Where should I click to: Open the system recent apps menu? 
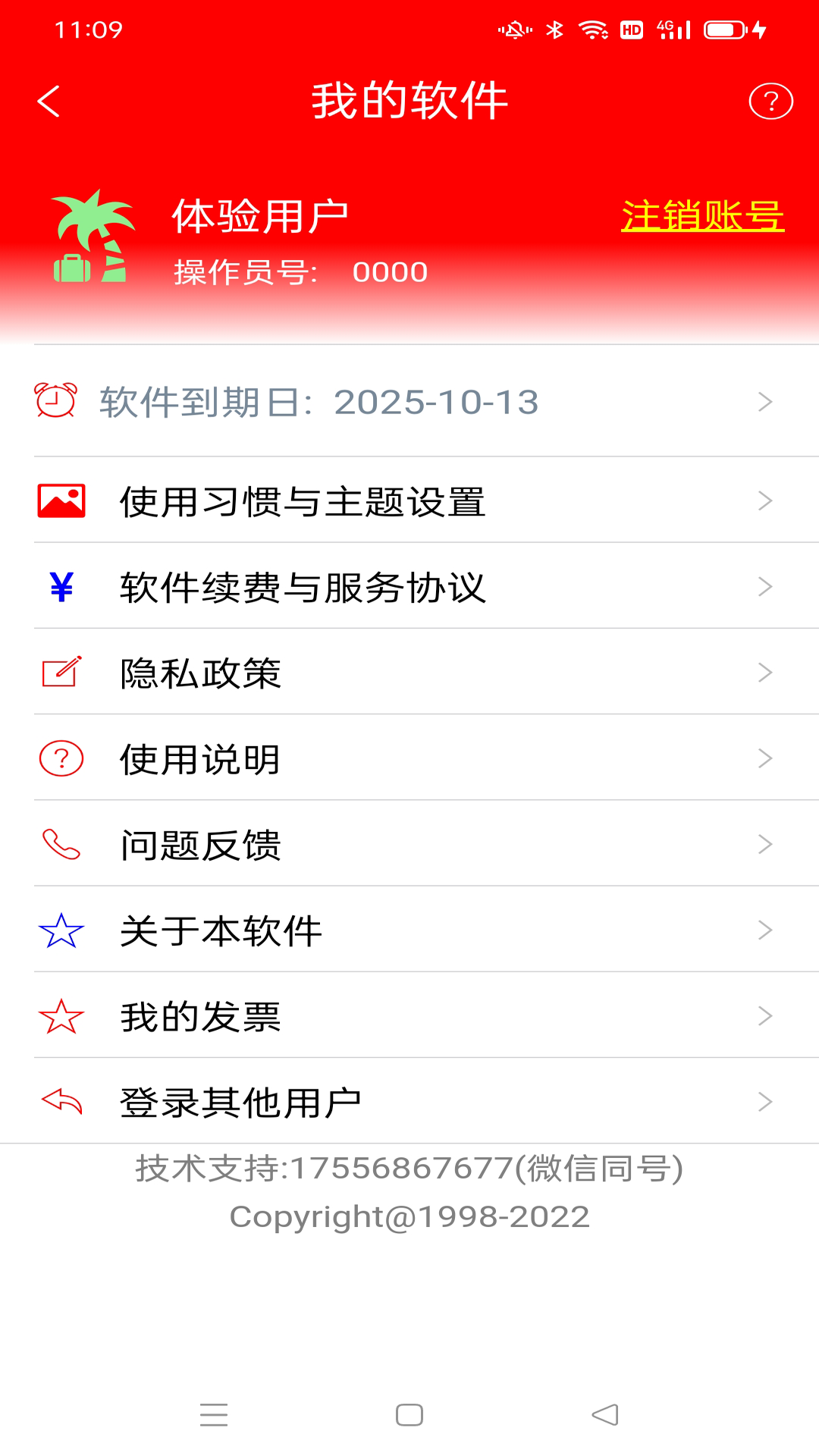214,1415
